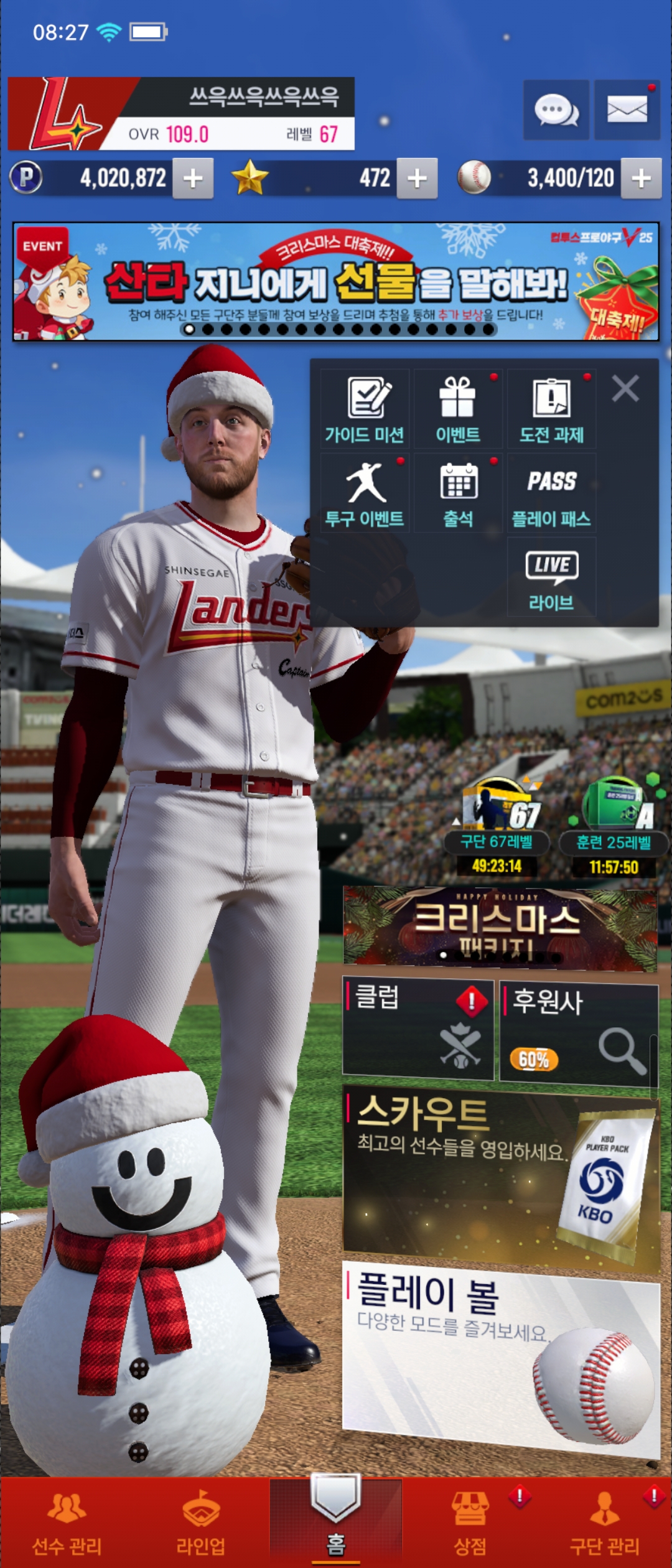Open 가이드 미션 menu
The height and width of the screenshot is (1568, 672).
365,409
